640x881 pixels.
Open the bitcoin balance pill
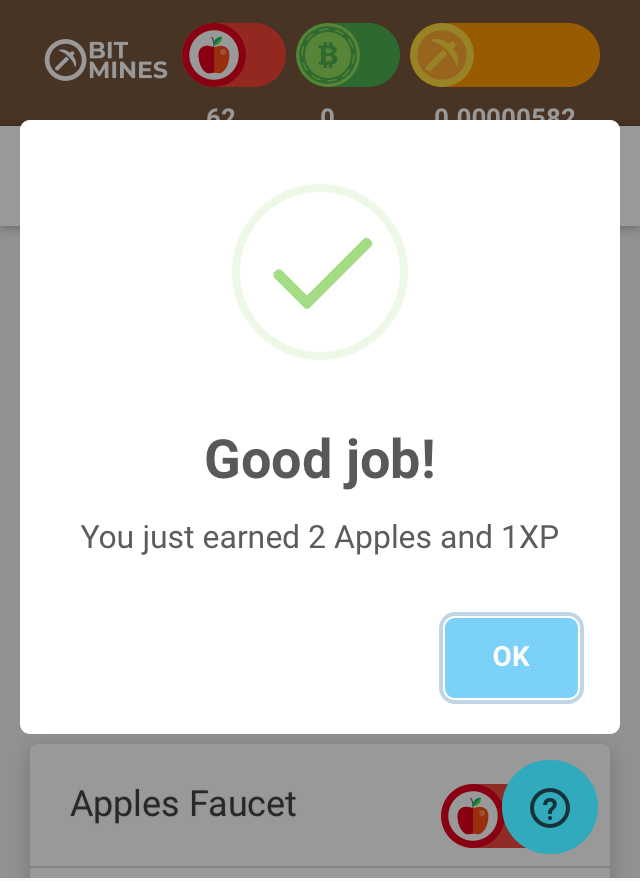(x=348, y=55)
